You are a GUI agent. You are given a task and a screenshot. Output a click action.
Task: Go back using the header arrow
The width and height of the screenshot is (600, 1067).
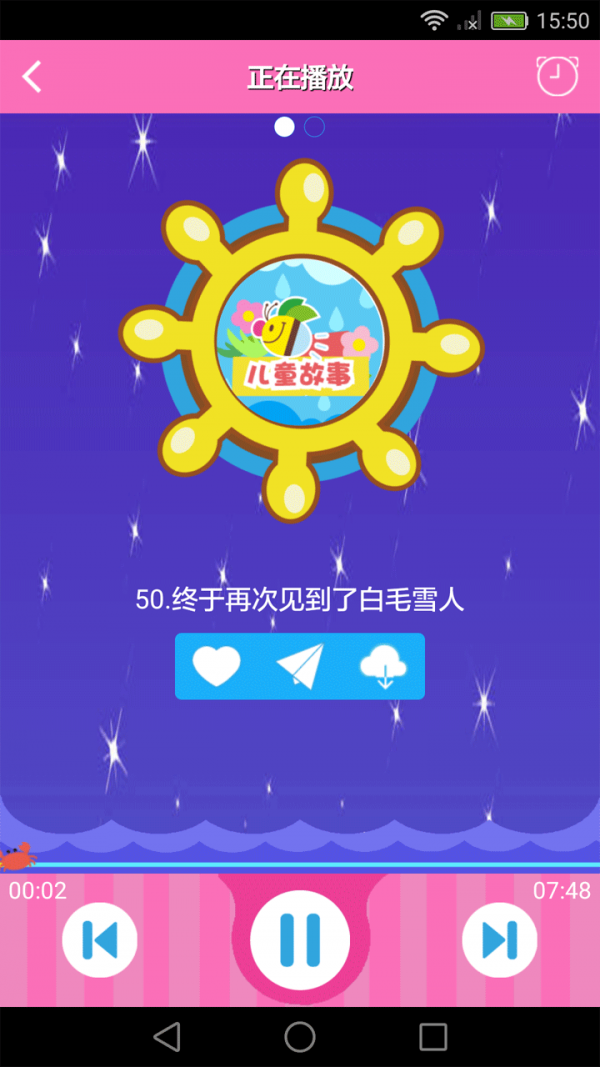tap(33, 77)
